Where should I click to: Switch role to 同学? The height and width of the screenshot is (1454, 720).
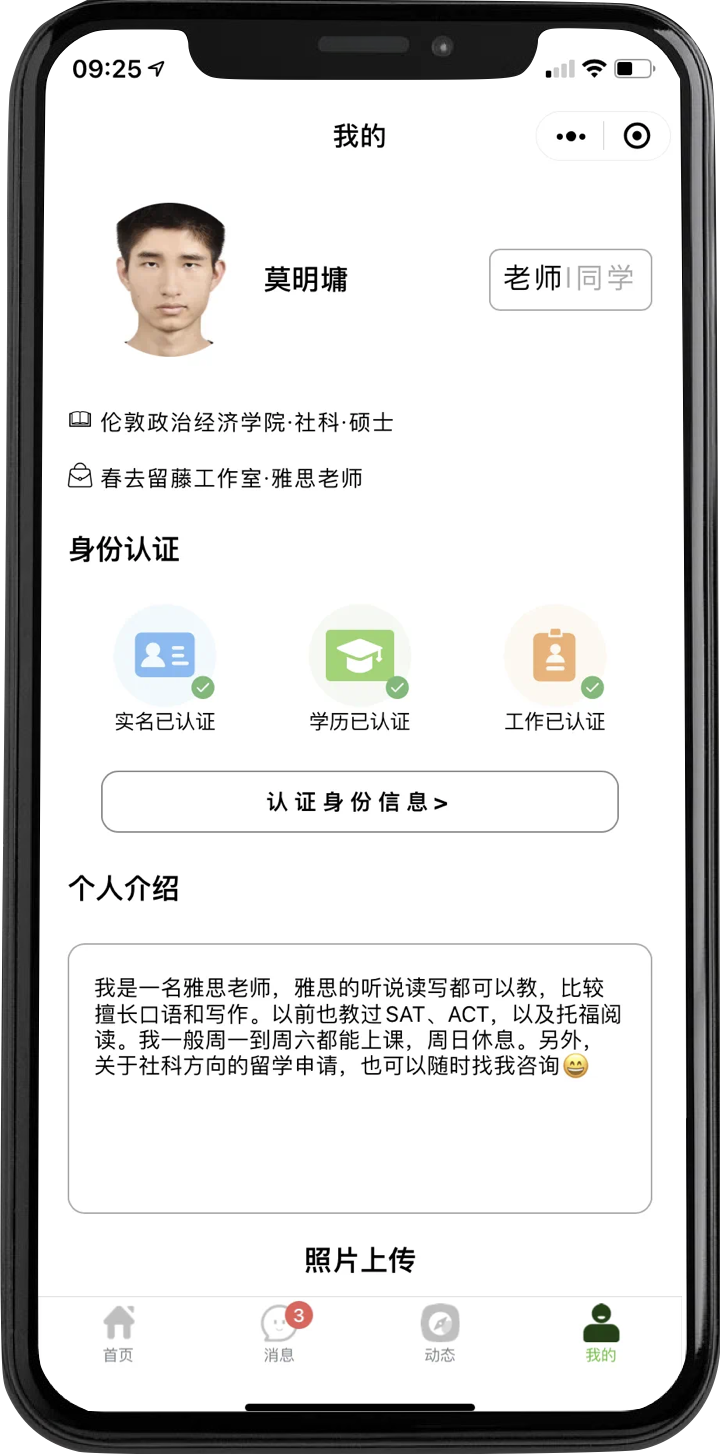pyautogui.click(x=606, y=279)
